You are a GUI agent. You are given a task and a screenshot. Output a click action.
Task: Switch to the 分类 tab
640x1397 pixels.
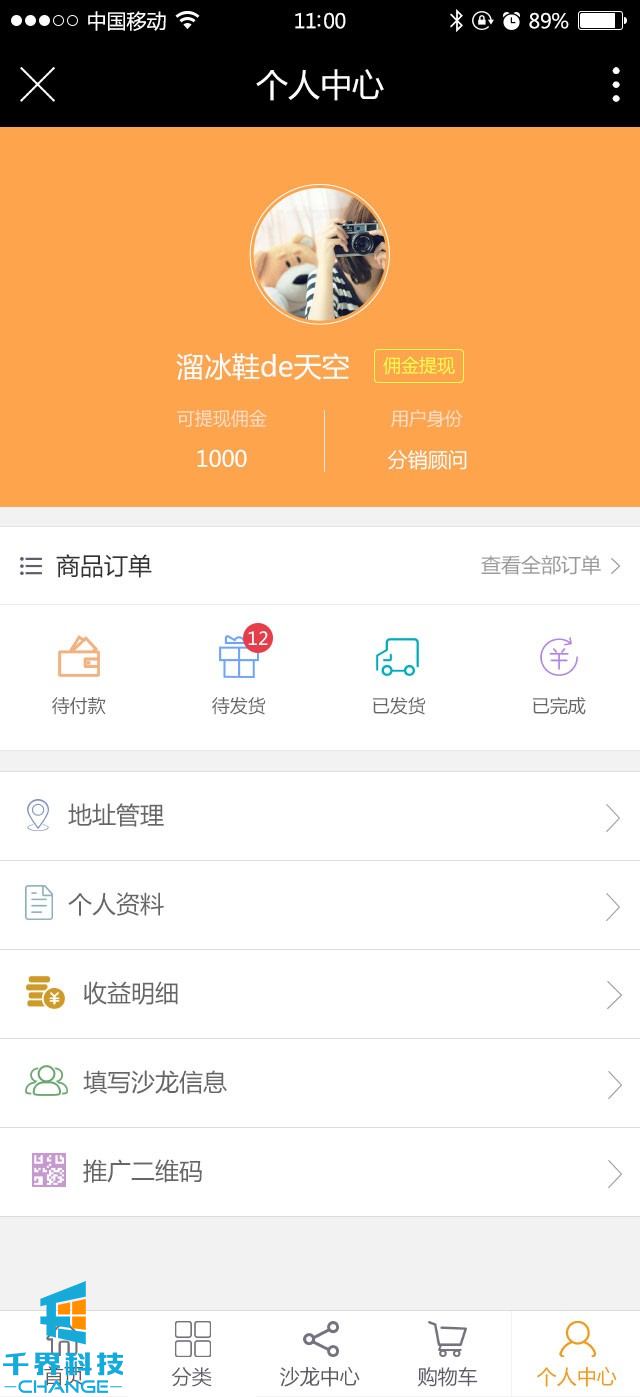coord(192,1353)
